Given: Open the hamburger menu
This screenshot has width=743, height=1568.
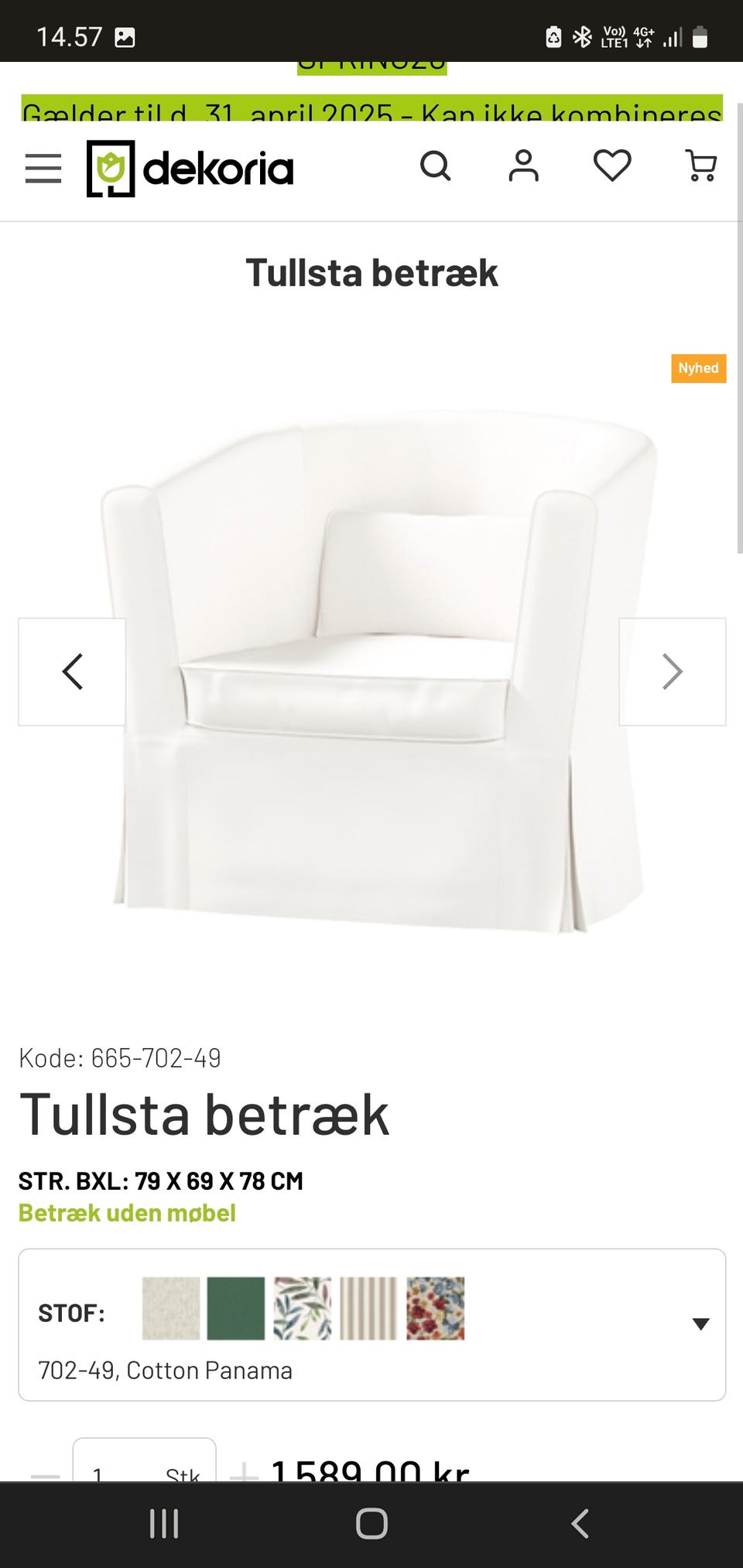Looking at the screenshot, I should (43, 168).
